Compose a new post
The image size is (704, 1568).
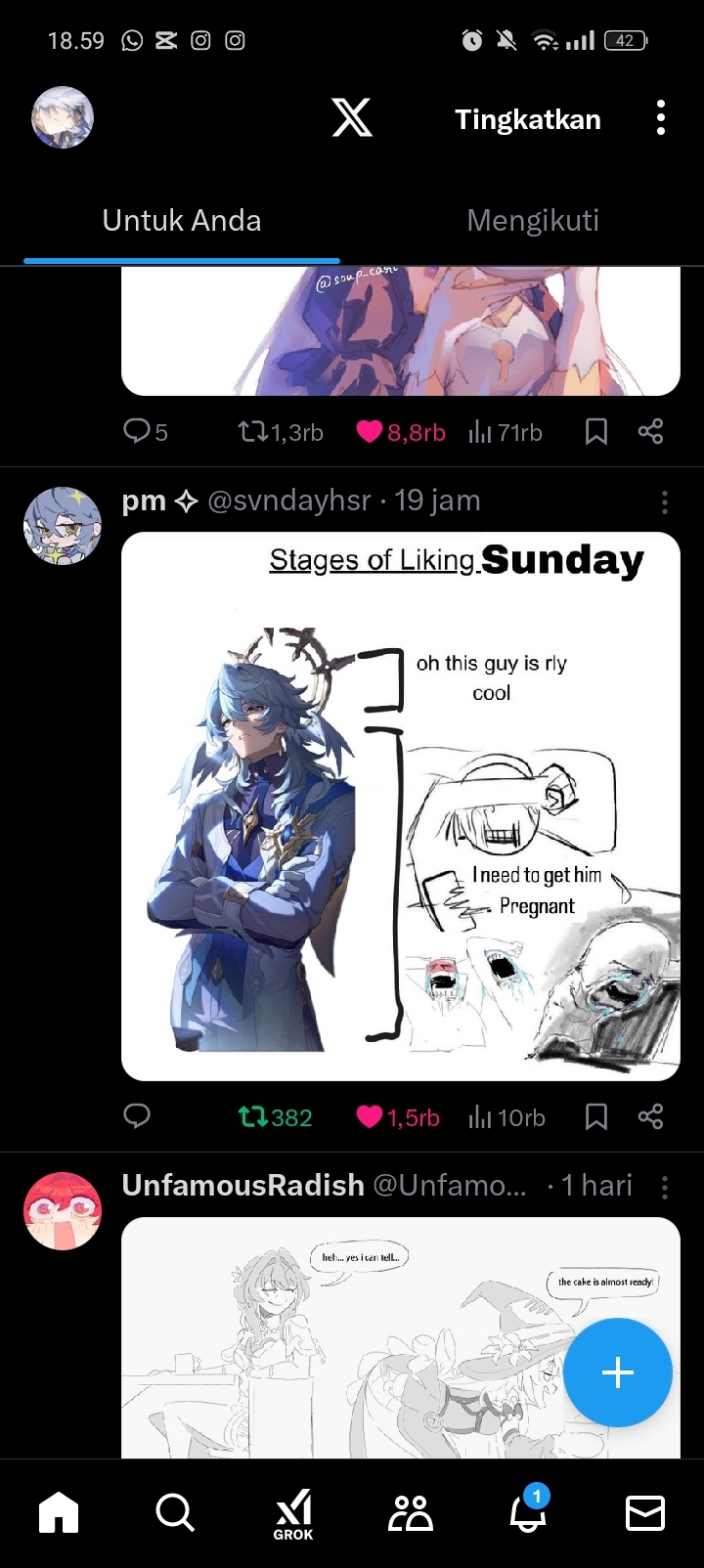coord(617,1372)
